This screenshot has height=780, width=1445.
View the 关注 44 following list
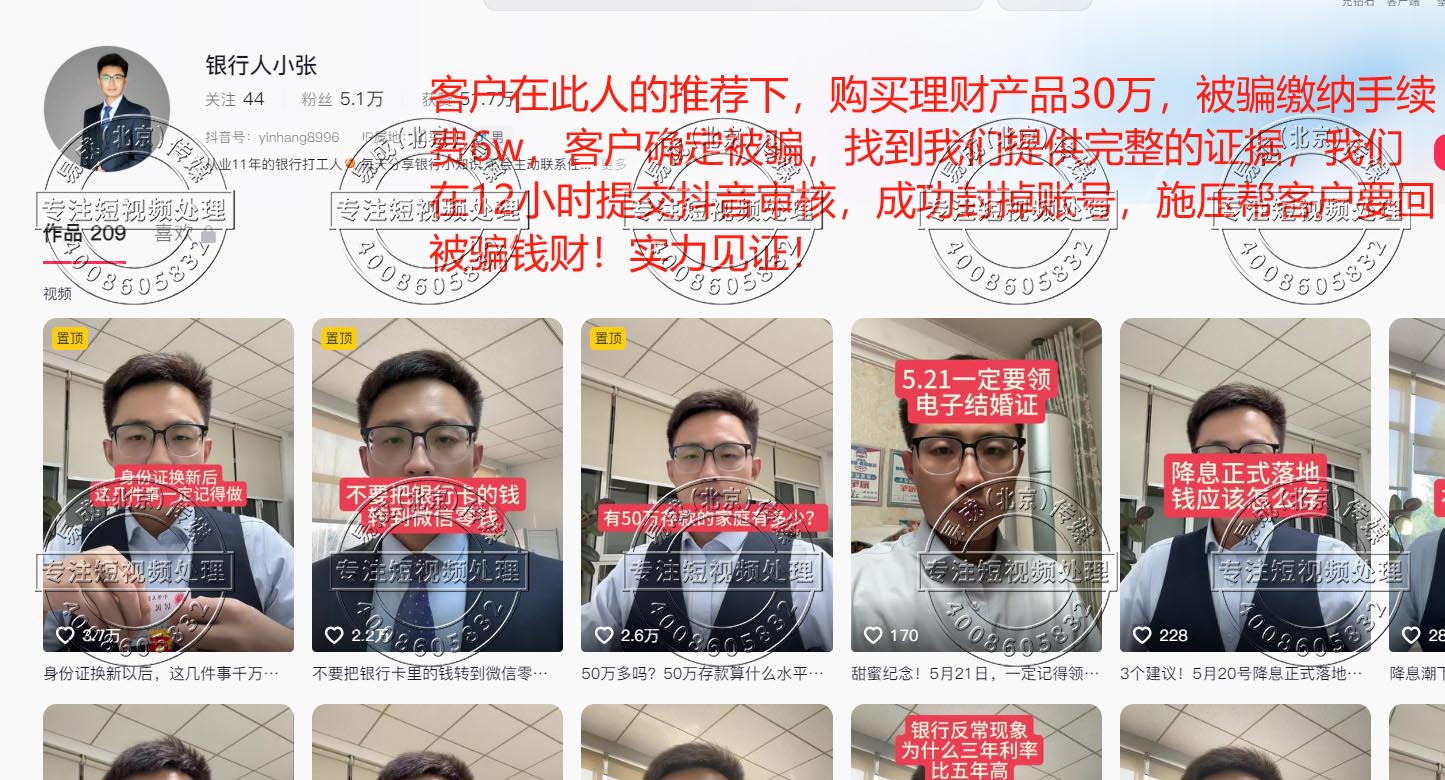coord(235,99)
